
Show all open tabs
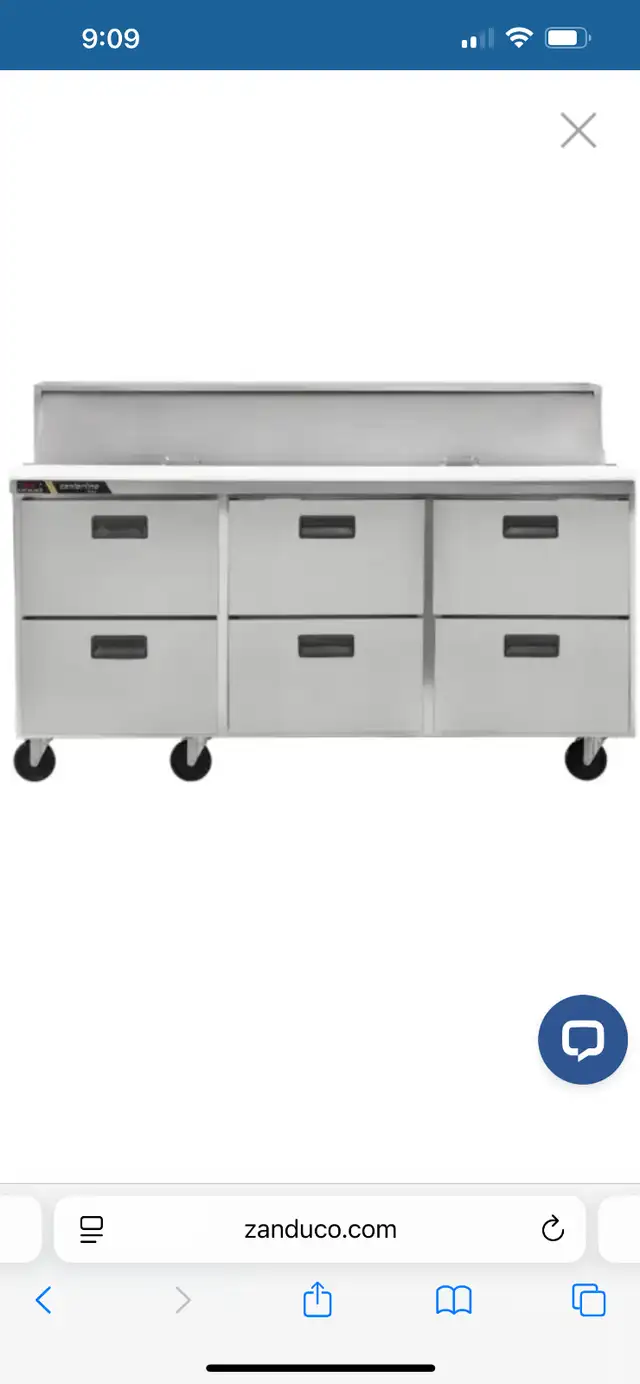coord(589,1300)
